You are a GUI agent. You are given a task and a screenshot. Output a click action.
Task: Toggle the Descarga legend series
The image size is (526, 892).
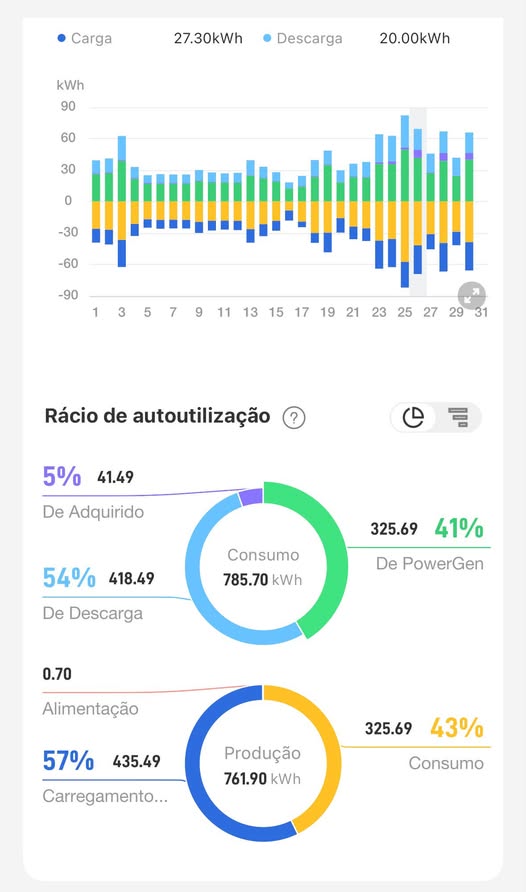[303, 38]
